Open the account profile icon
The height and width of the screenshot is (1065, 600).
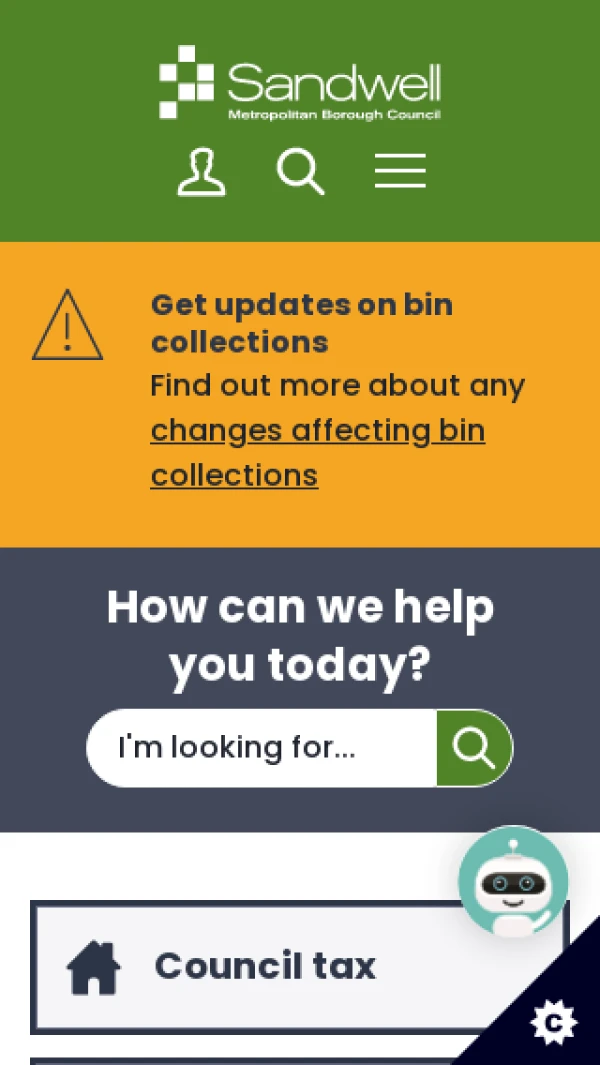click(201, 172)
